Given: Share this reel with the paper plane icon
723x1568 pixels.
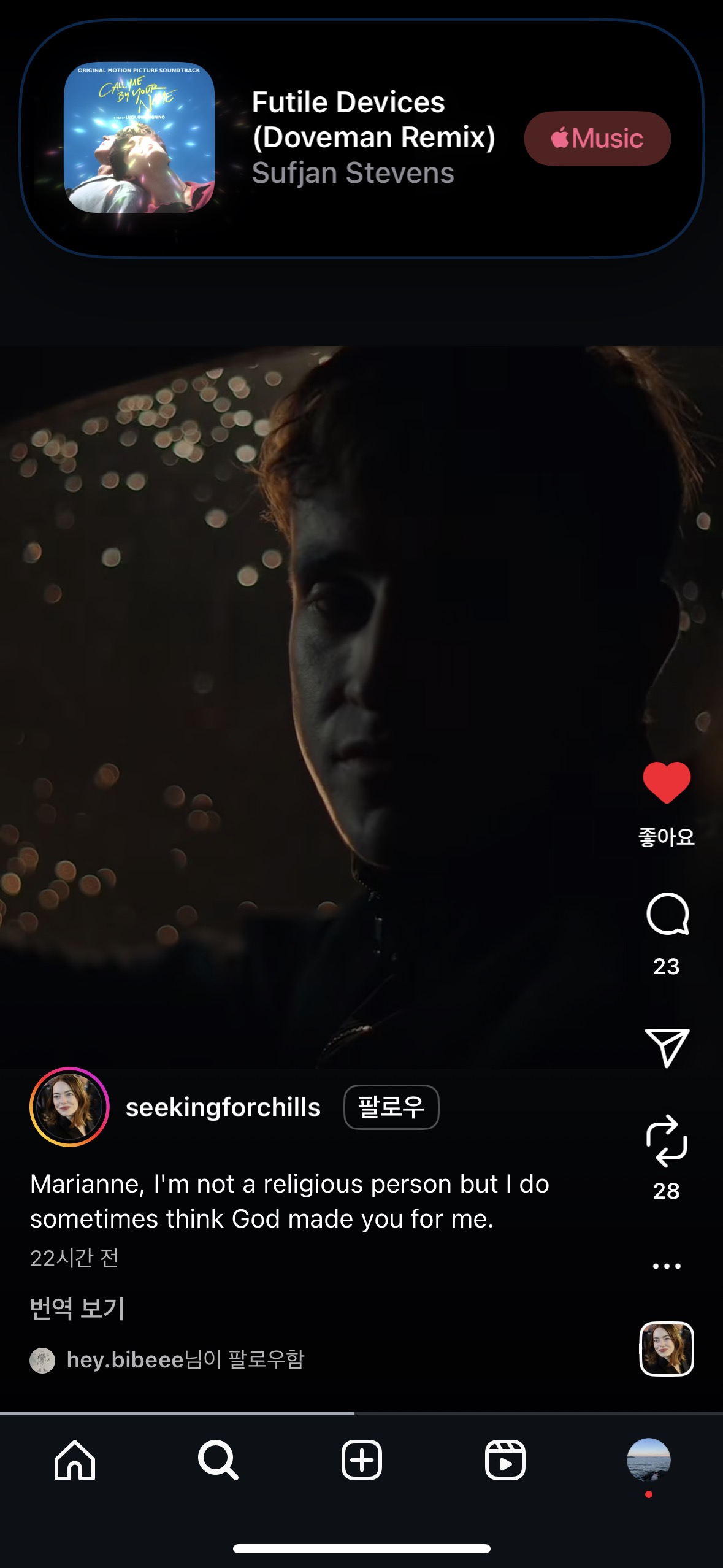Looking at the screenshot, I should (x=667, y=1048).
